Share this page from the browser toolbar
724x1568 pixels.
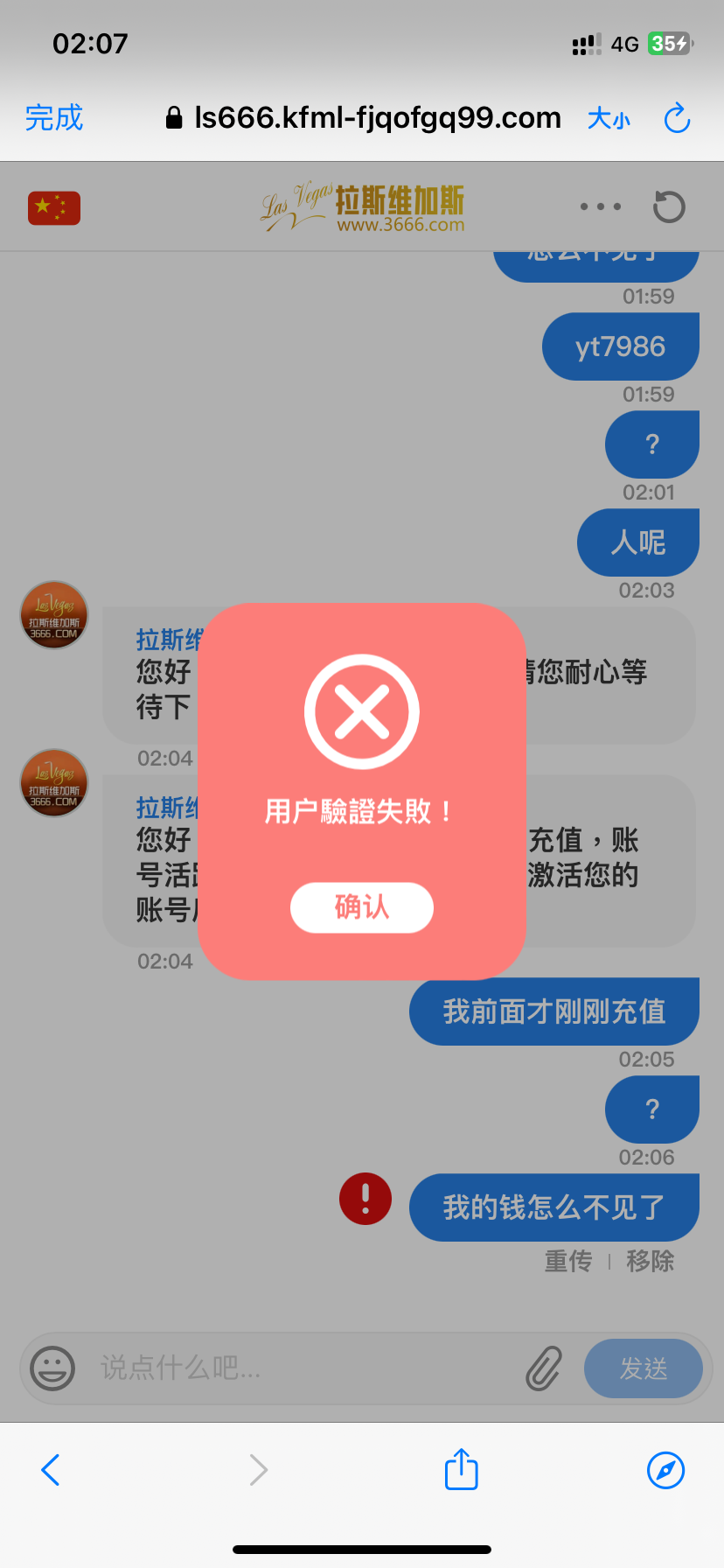[461, 1469]
